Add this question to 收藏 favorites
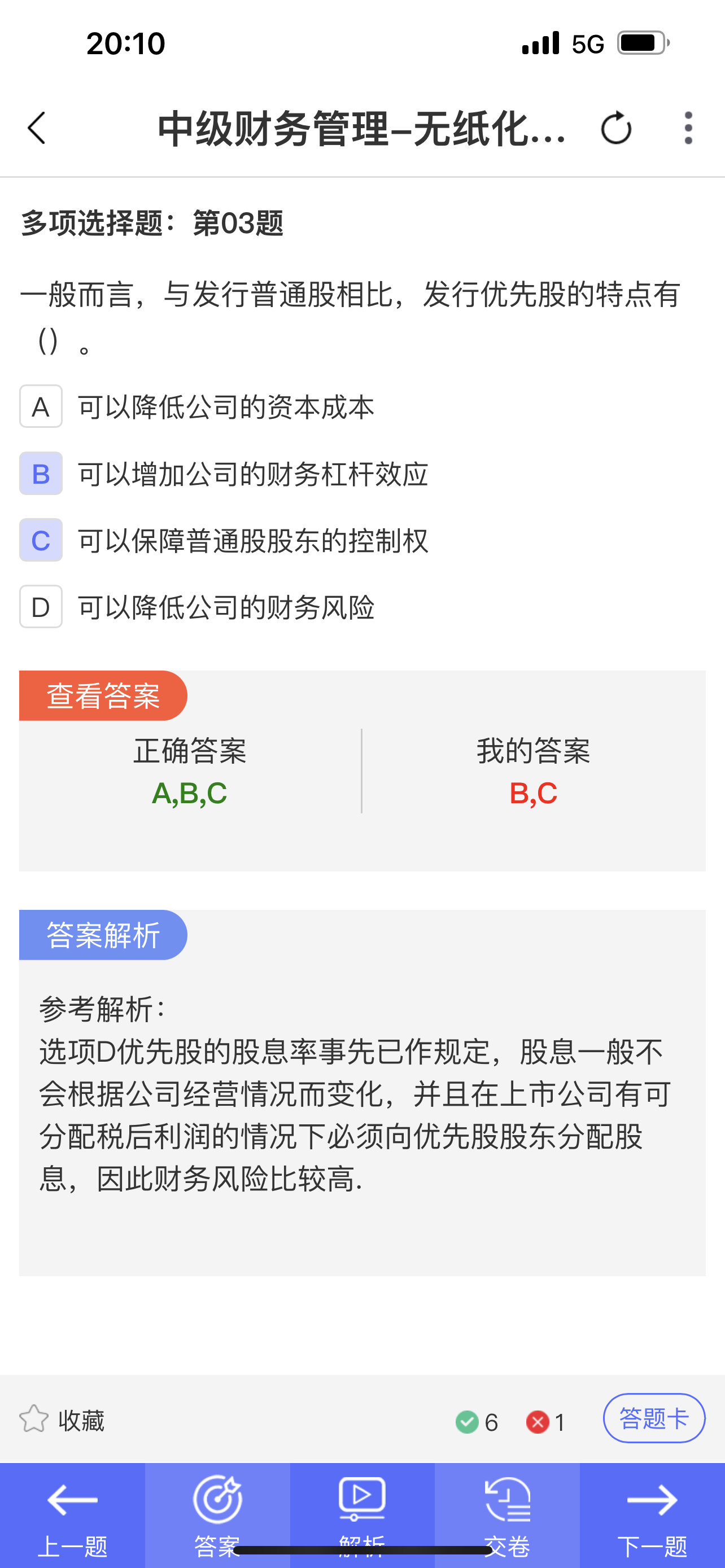The width and height of the screenshot is (725, 1568). (61, 1420)
